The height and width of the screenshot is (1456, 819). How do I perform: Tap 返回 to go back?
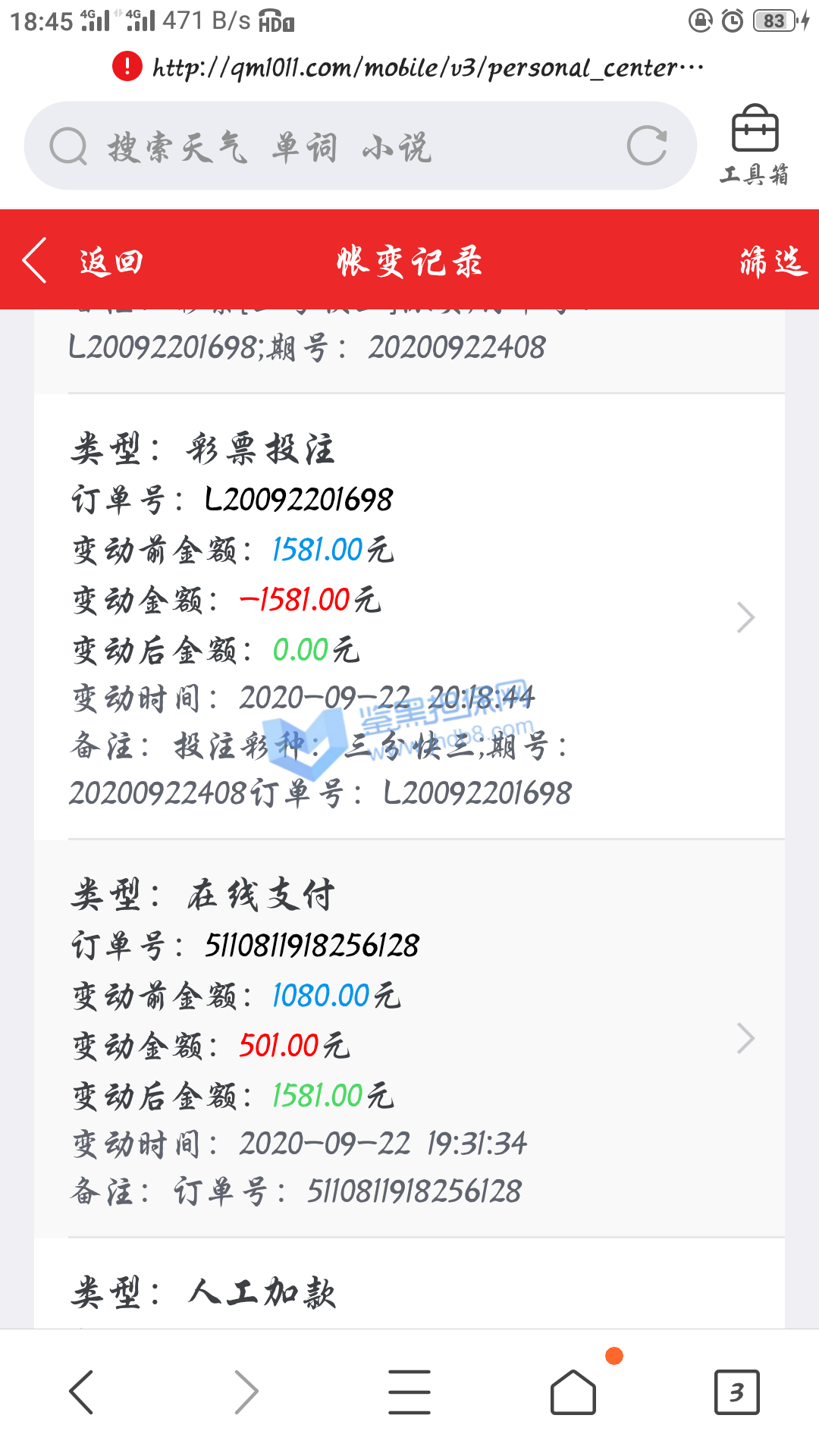click(83, 261)
